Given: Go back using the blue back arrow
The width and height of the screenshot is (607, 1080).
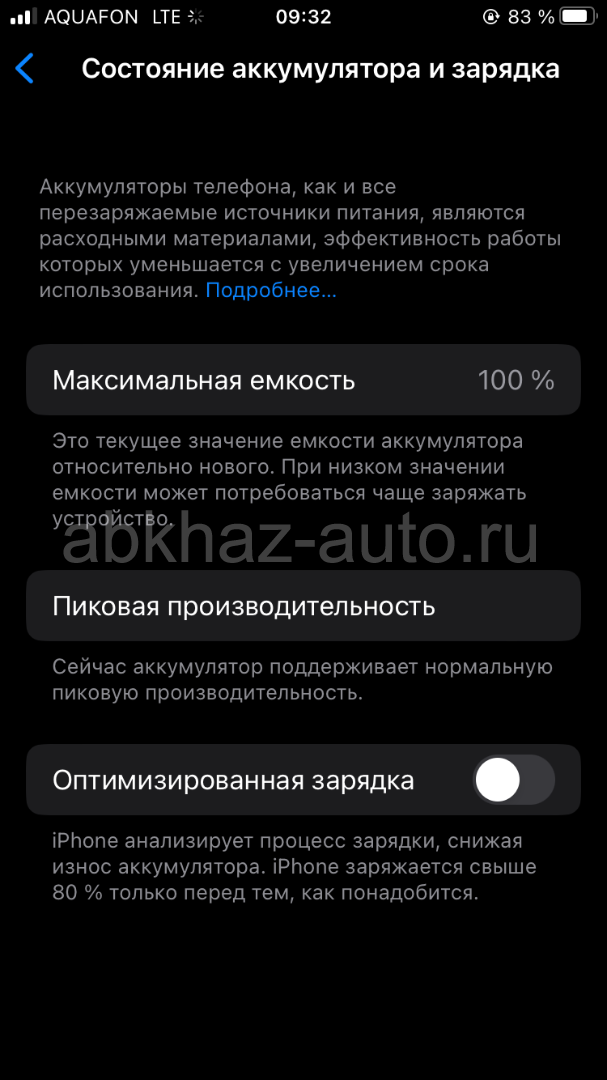Looking at the screenshot, I should [24, 69].
